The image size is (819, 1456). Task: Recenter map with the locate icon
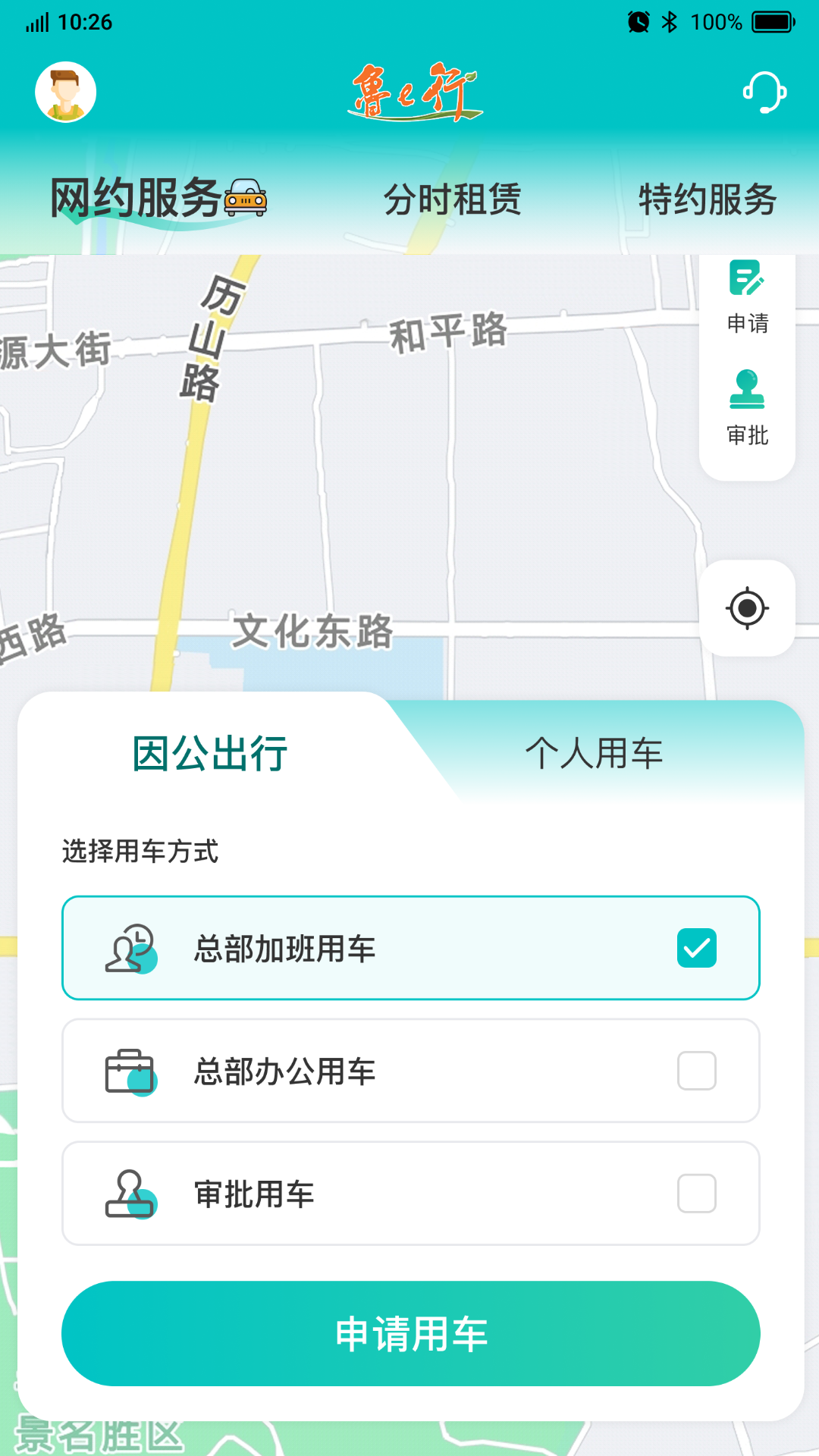point(748,609)
